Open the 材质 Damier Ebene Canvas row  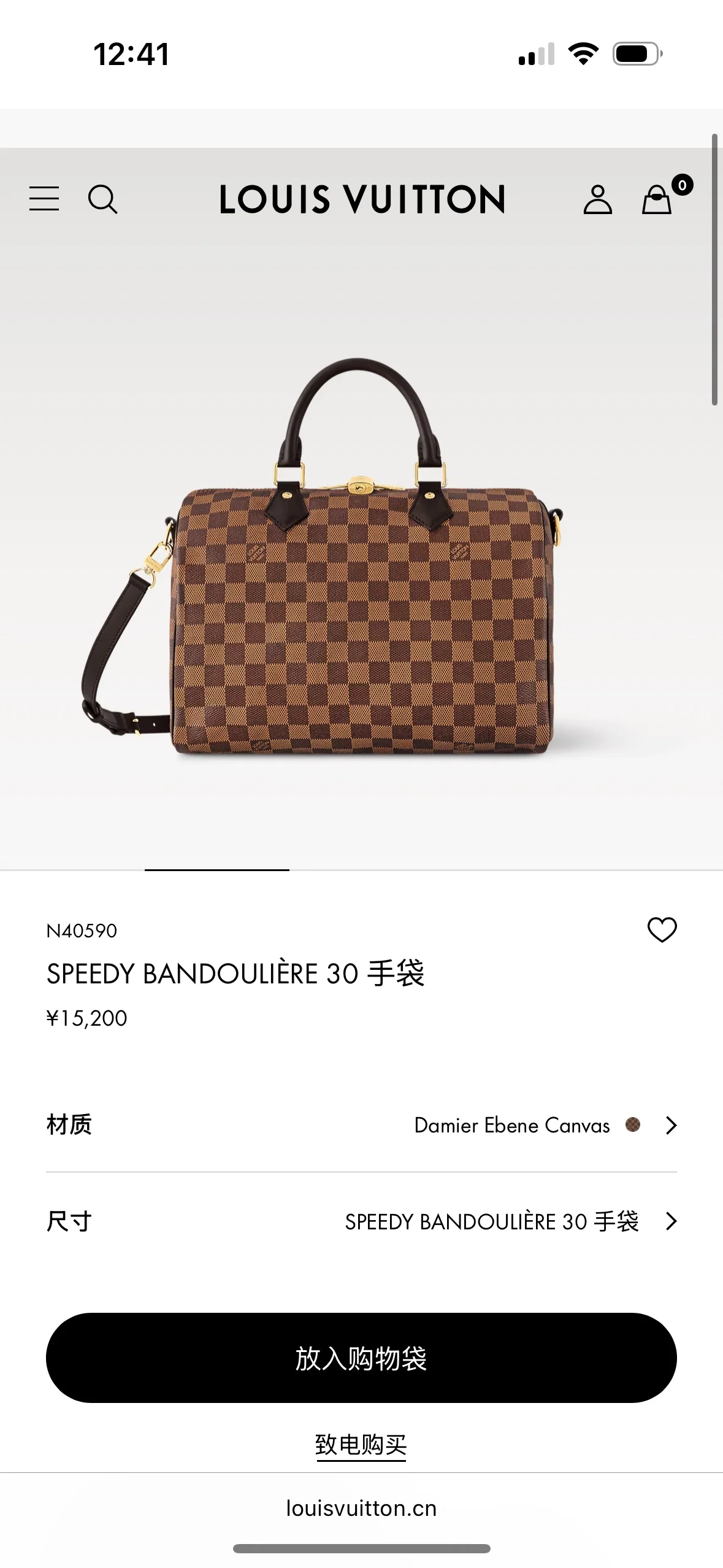coord(361,1125)
